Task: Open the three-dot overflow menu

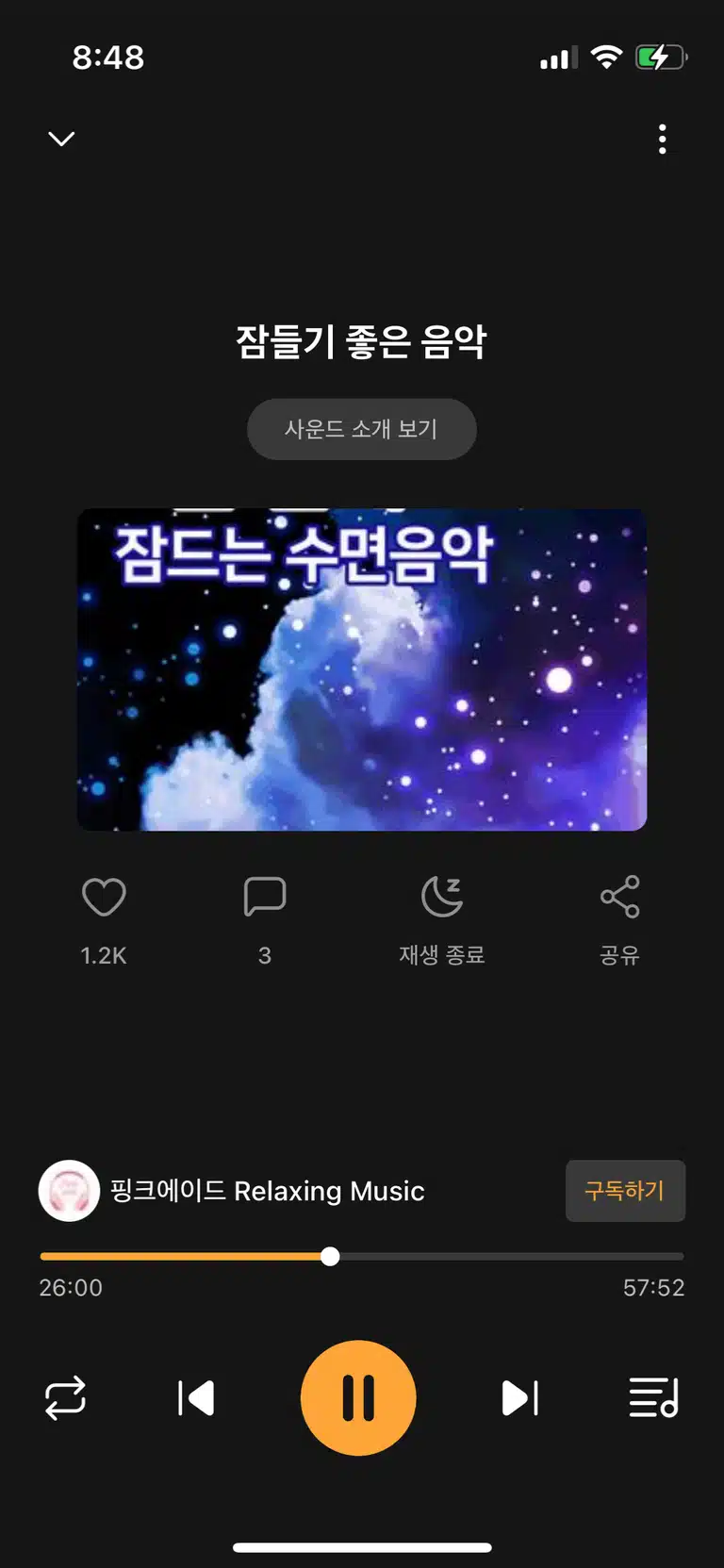Action: (x=663, y=139)
